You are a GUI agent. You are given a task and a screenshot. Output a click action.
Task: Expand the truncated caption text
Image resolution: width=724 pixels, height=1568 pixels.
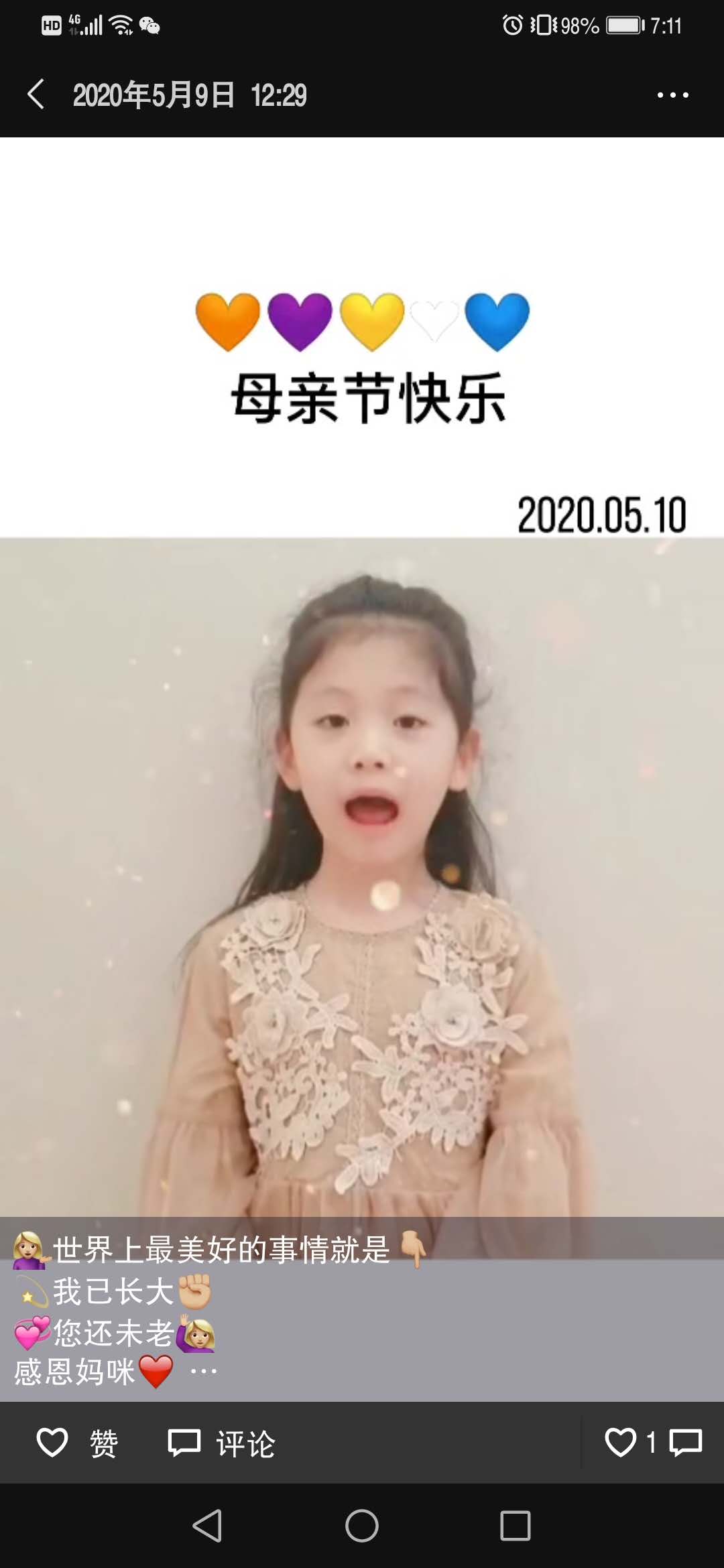tap(203, 1372)
